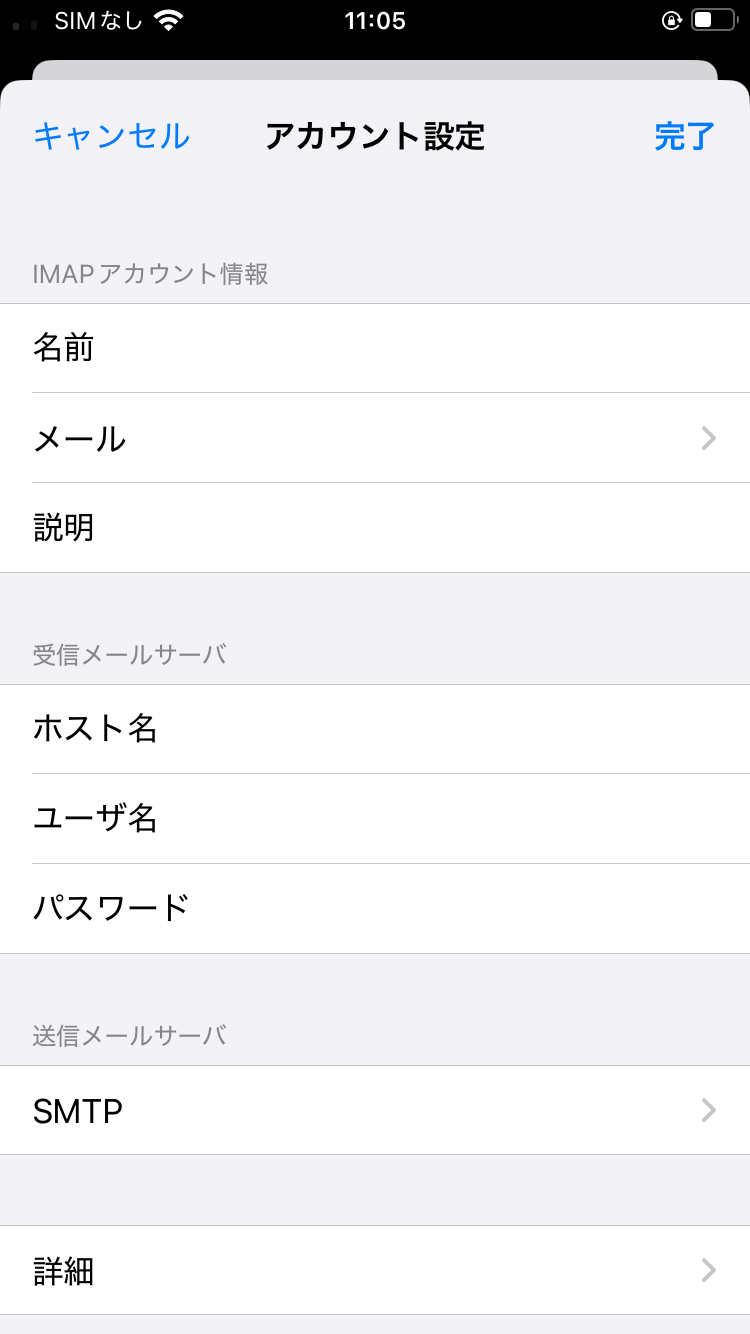
Task: Open SMTP outgoing server settings
Action: pos(375,1110)
